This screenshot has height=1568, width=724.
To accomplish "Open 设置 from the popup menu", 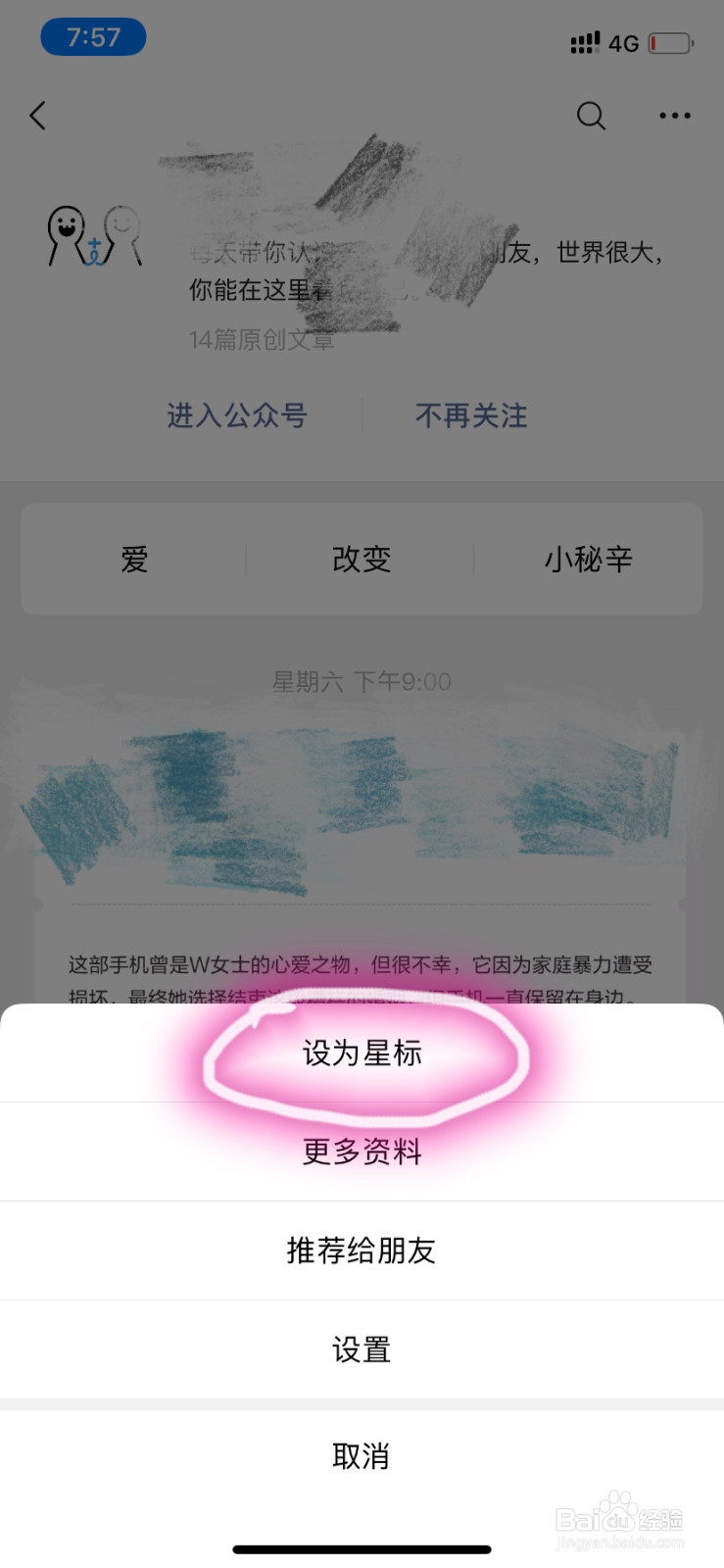I will pos(362,1349).
